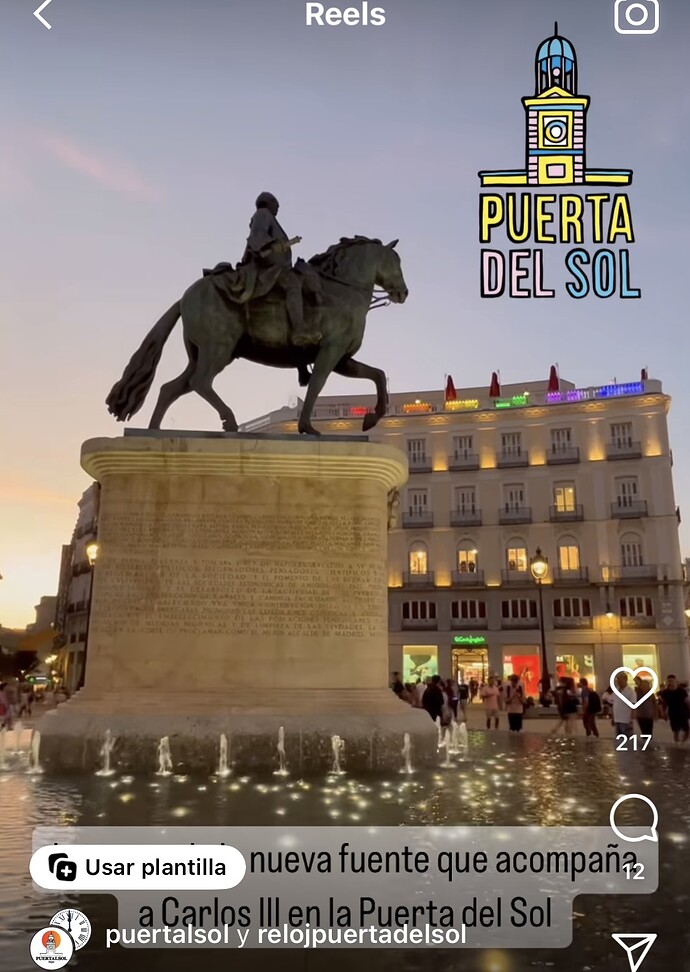Share this reel via the send icon
The width and height of the screenshot is (690, 972).
(633, 950)
